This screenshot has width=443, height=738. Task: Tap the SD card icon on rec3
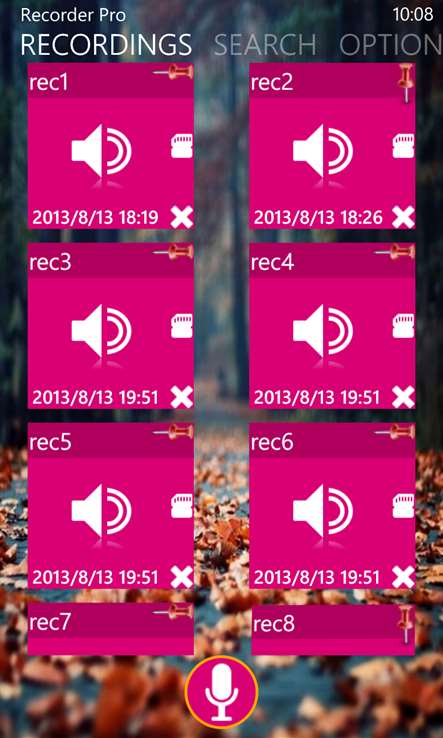(182, 326)
